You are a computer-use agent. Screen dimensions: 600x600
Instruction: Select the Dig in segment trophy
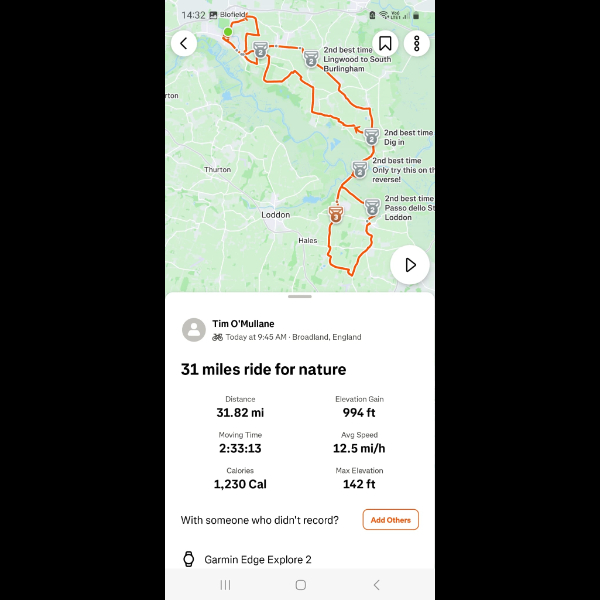[371, 137]
